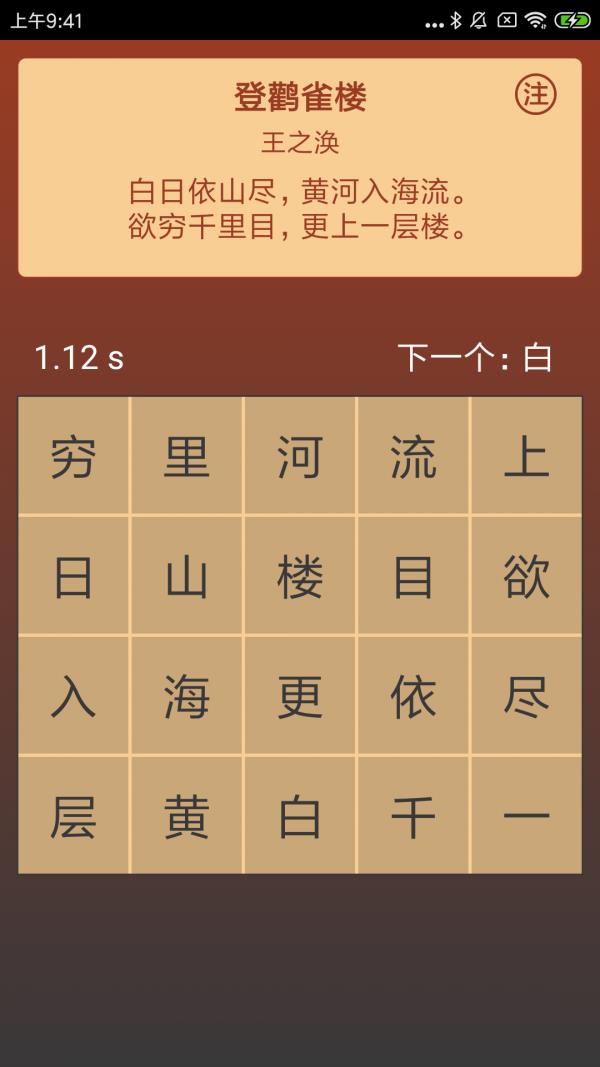Choose the 更 tile
This screenshot has height=1067, width=600.
[300, 695]
